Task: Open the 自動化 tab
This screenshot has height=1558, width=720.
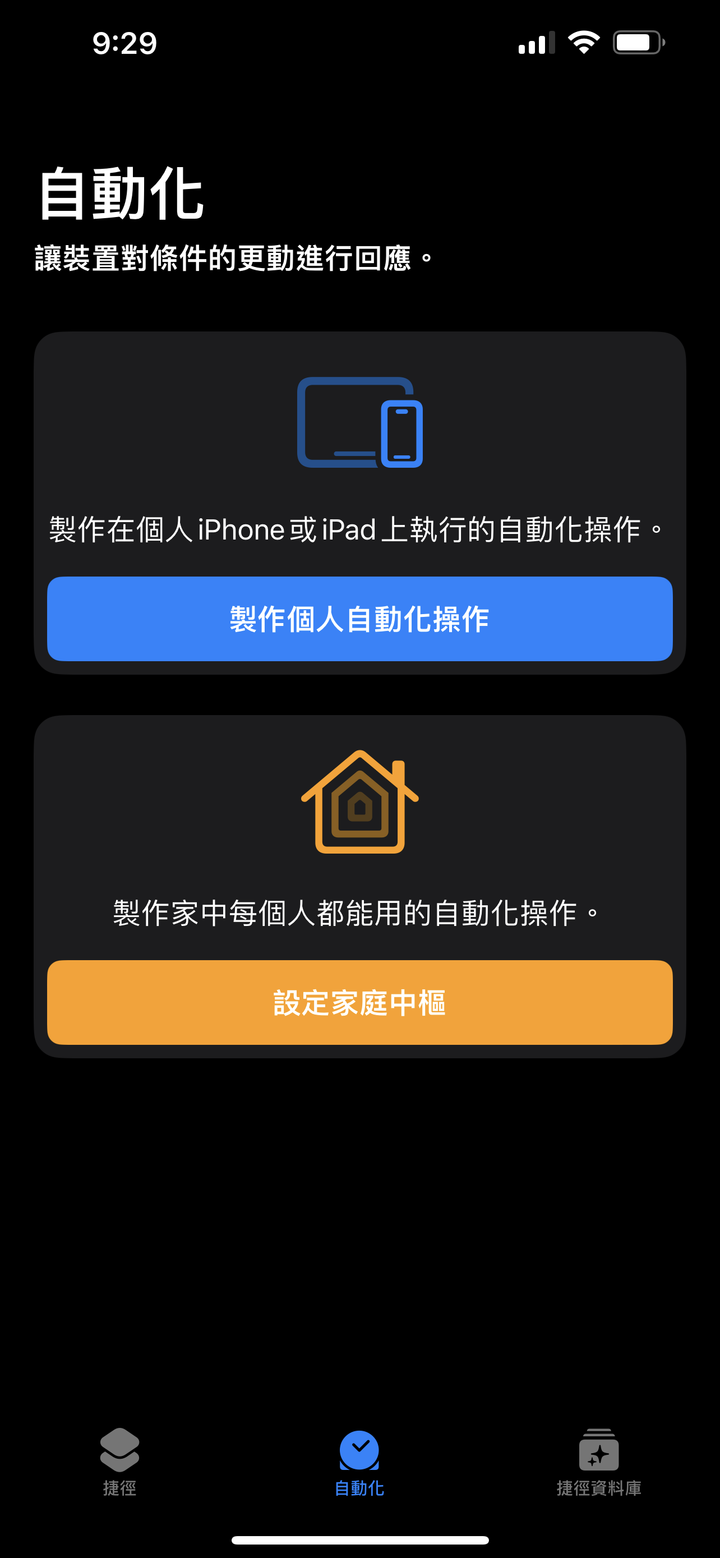Action: coord(360,1461)
